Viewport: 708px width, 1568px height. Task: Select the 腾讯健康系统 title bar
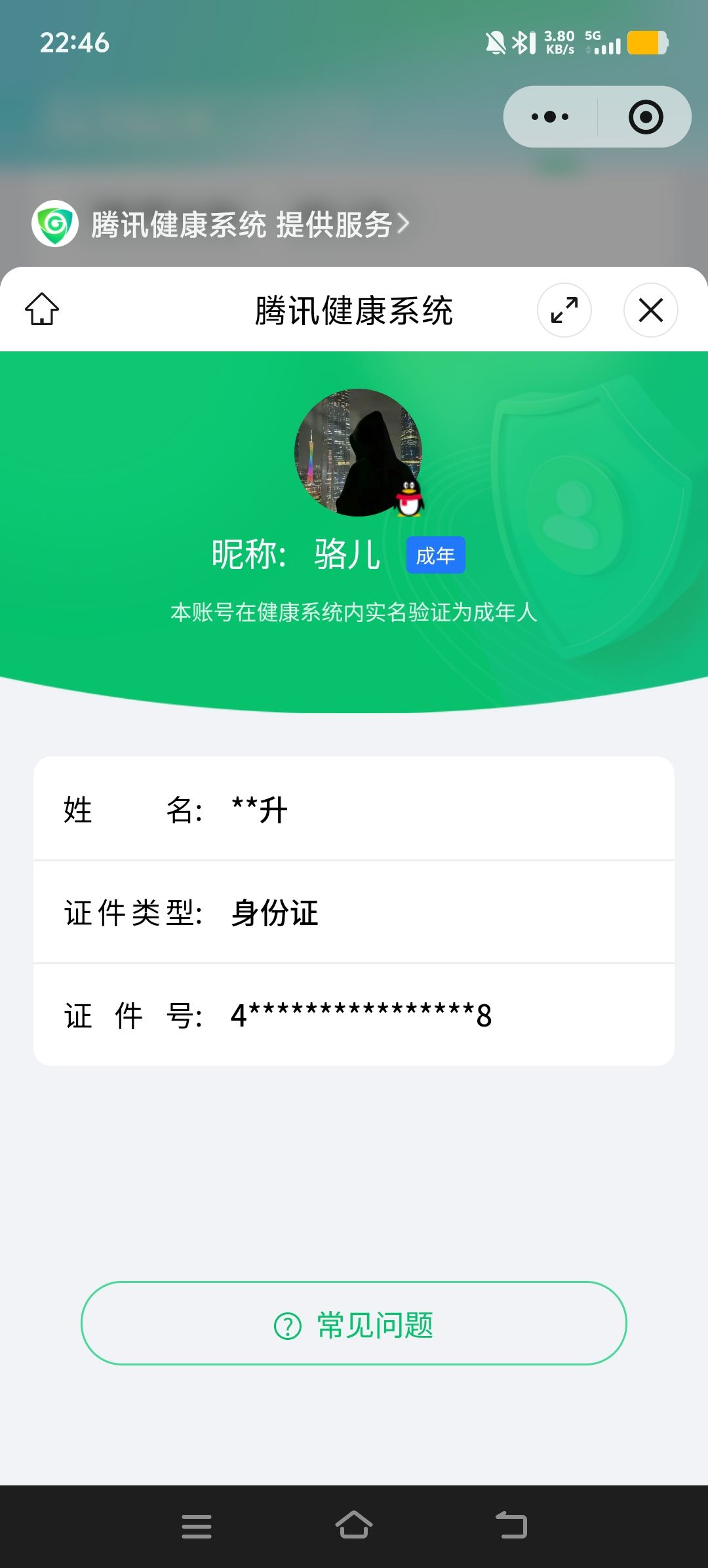coord(354,311)
